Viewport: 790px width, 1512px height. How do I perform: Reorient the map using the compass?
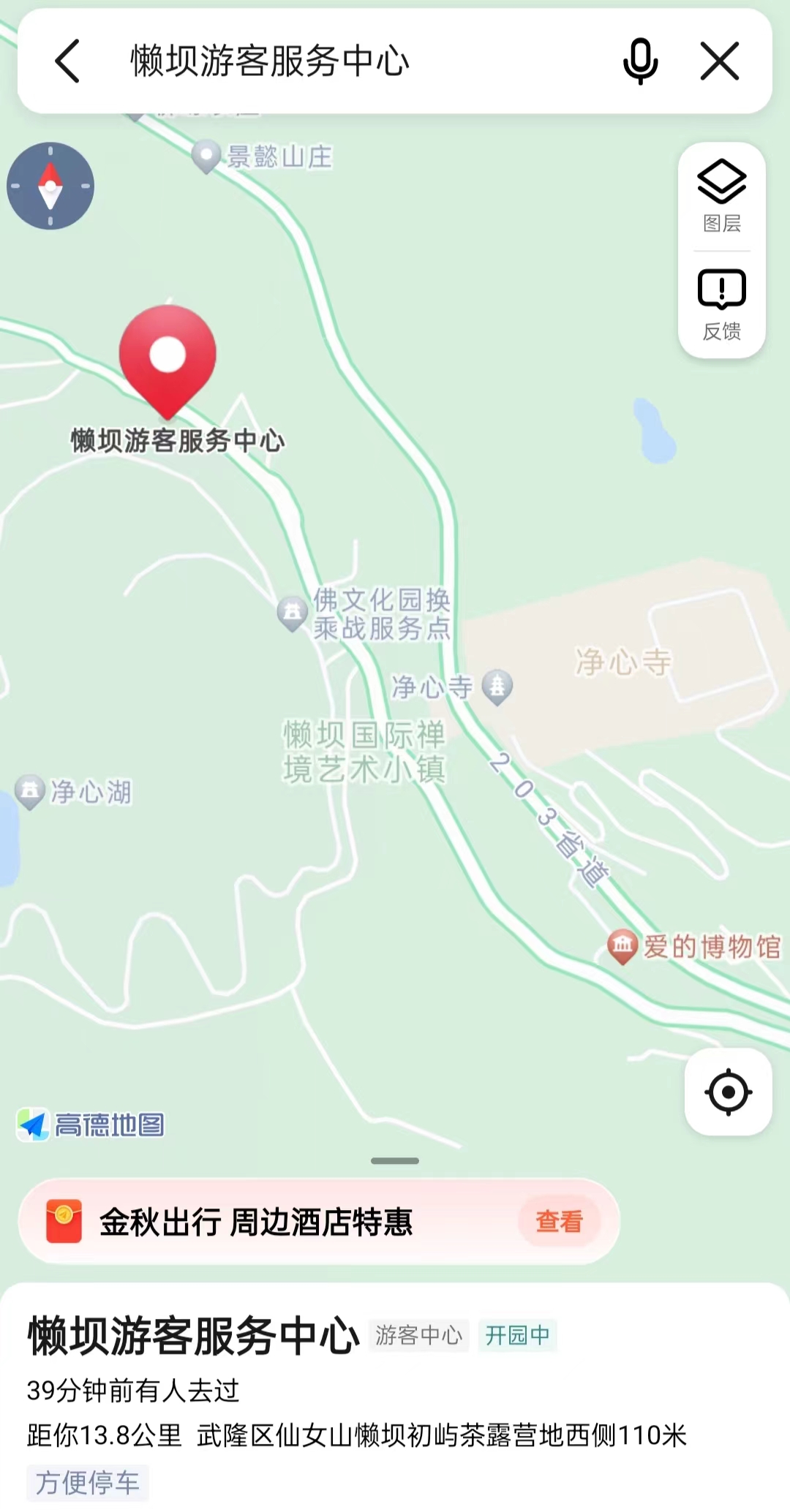tap(50, 186)
